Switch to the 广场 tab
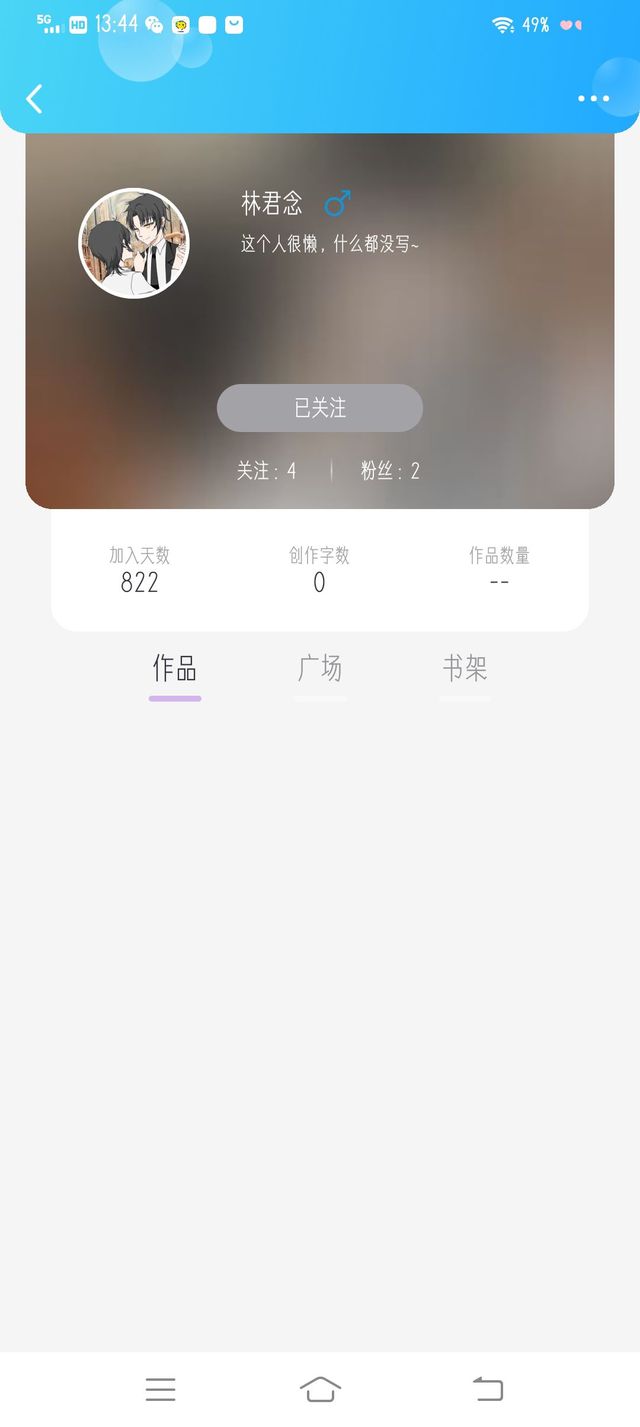 click(x=320, y=669)
